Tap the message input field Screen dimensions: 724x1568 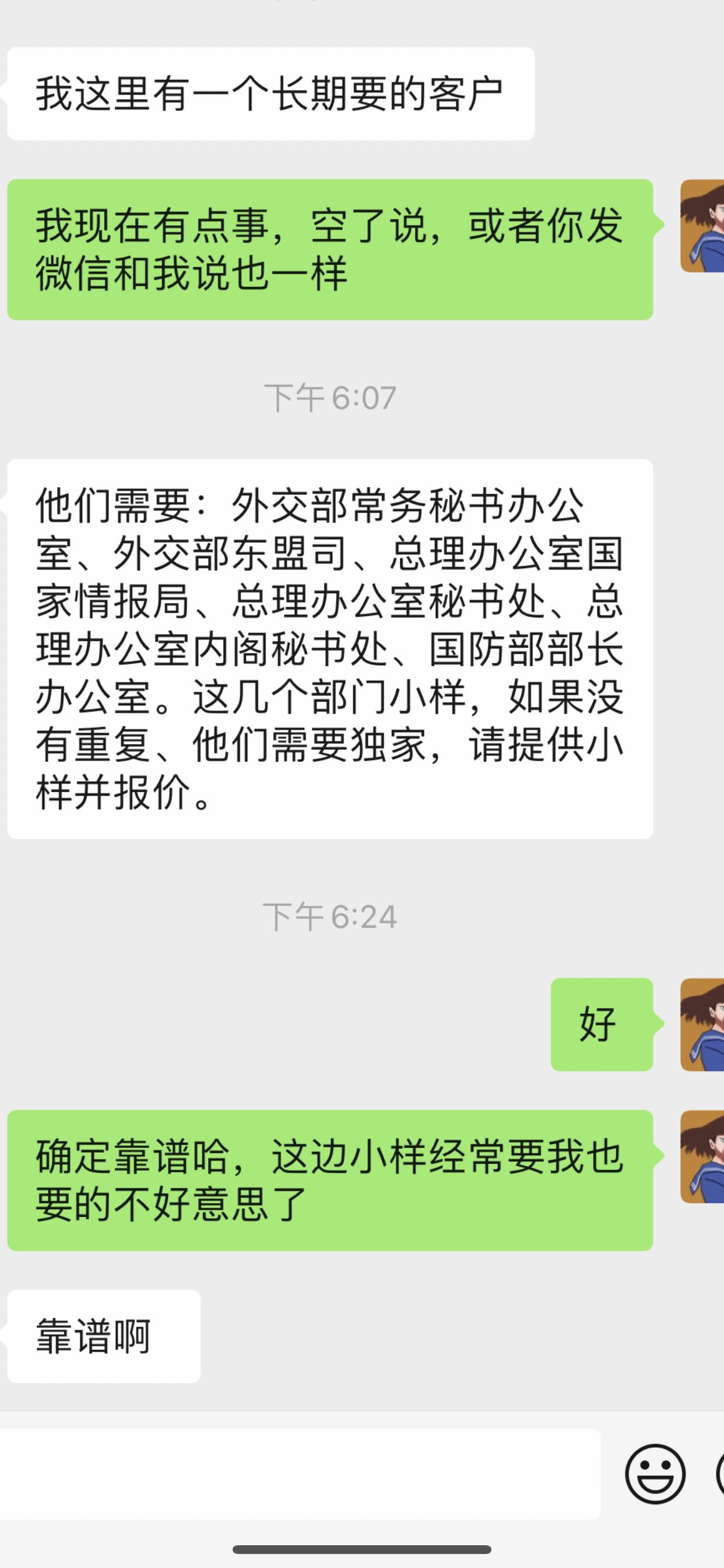tap(299, 1473)
